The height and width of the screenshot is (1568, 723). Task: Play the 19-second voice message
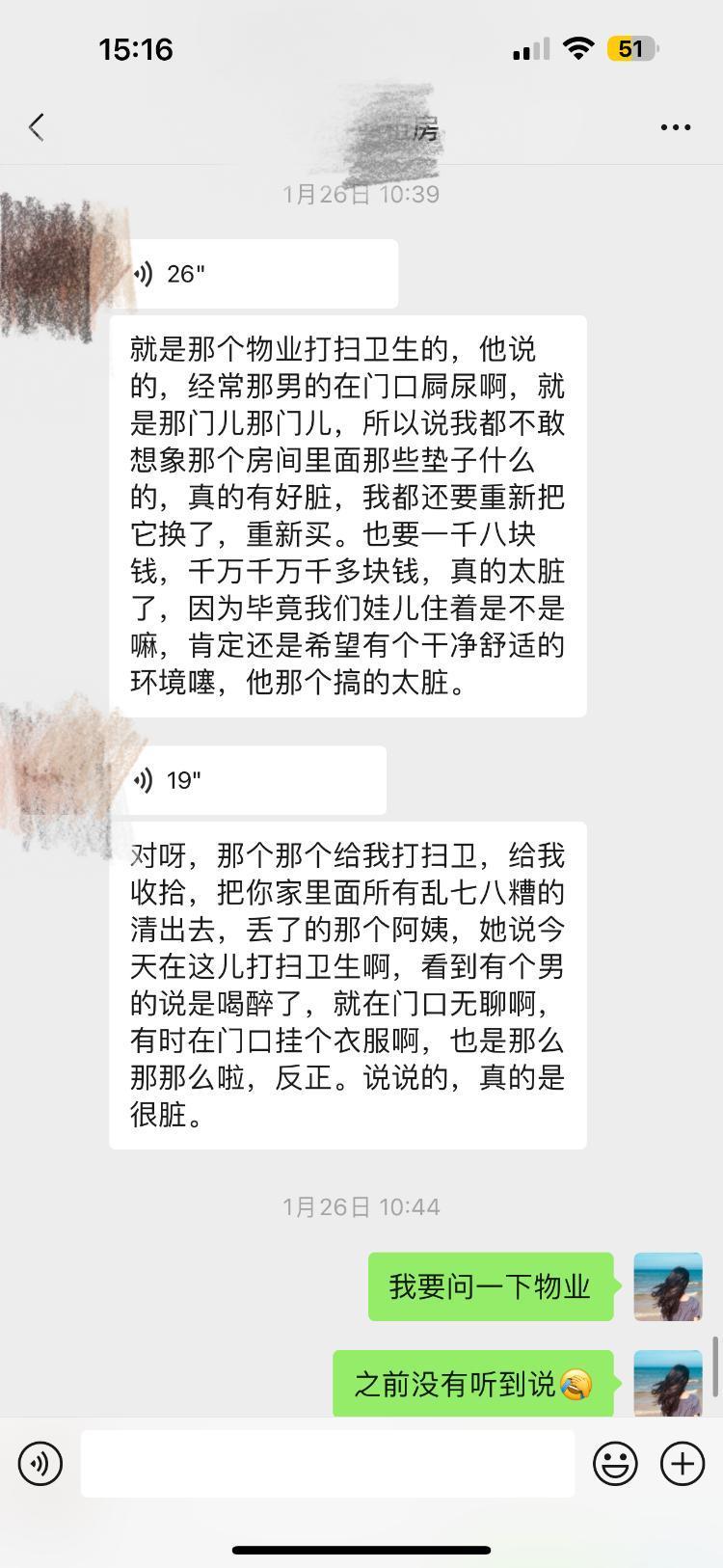(x=255, y=780)
